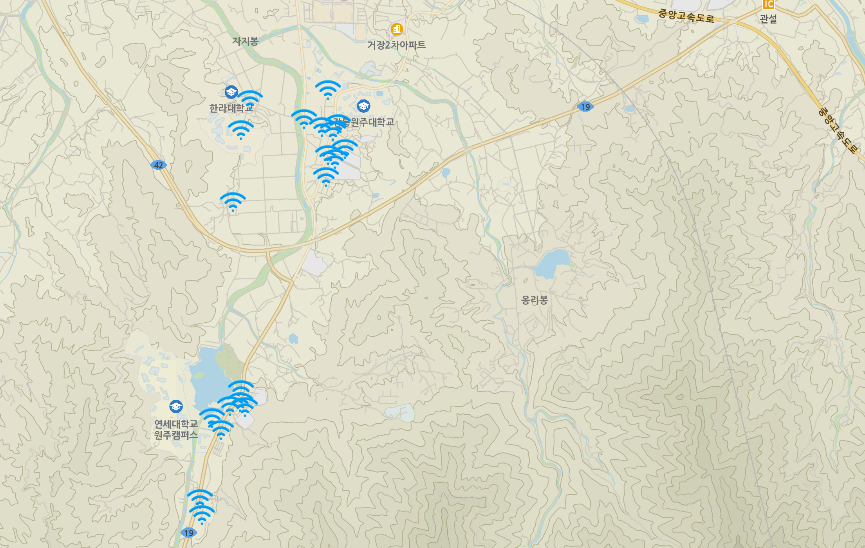Select the WiFi marker next to 연세대학교 원주캠퍼스
This screenshot has width=865, height=548.
pyautogui.click(x=213, y=417)
